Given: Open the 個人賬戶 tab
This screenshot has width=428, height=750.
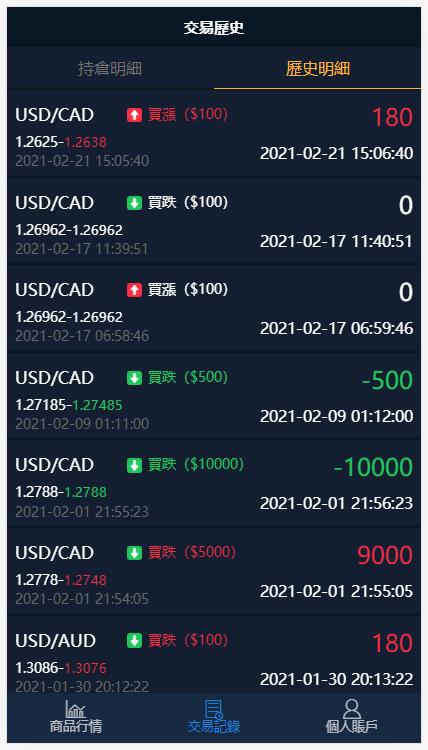Looking at the screenshot, I should pyautogui.click(x=351, y=717).
